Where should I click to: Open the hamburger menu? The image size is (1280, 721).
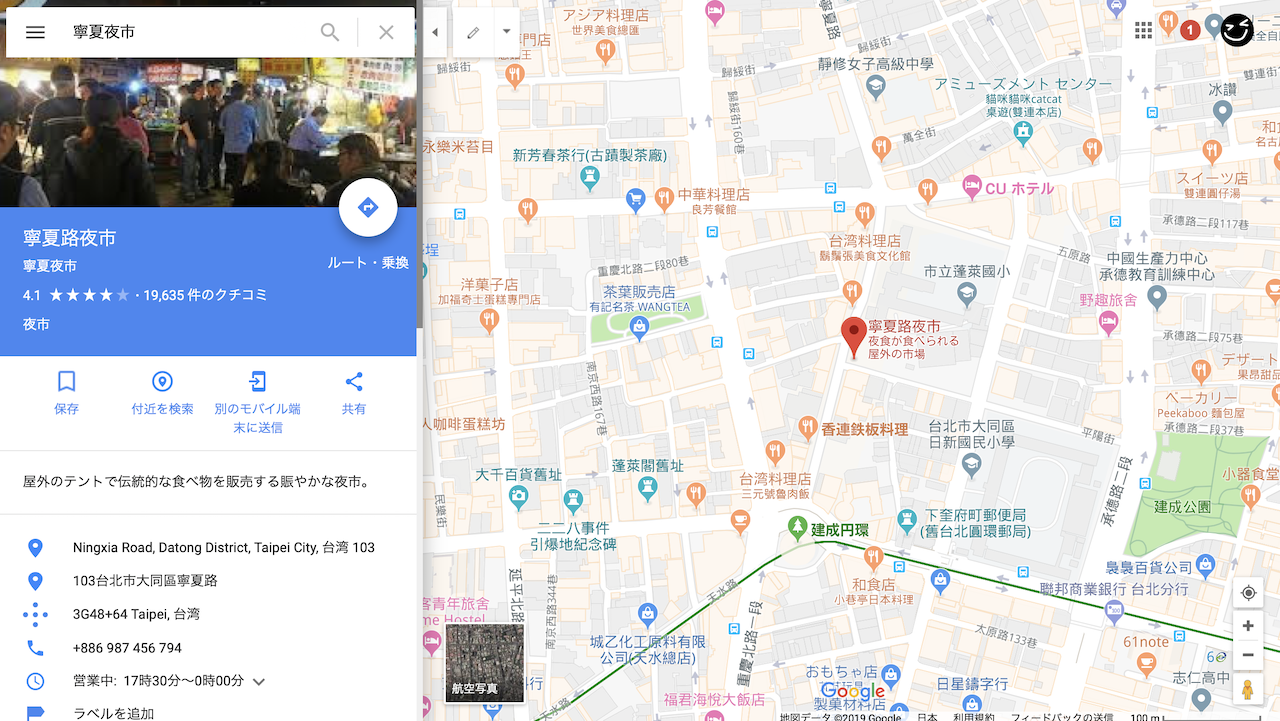click(x=35, y=32)
